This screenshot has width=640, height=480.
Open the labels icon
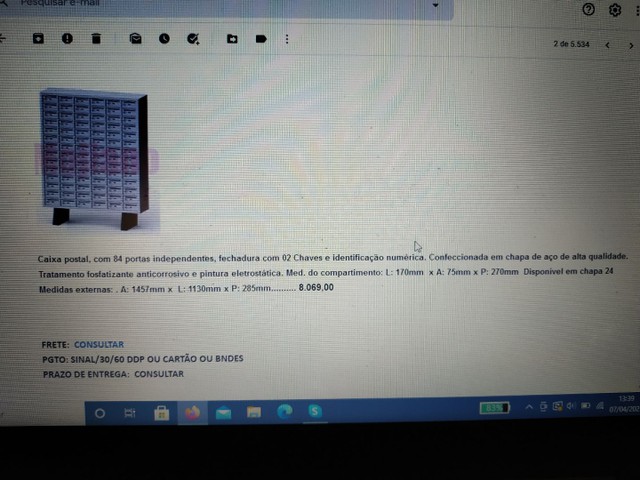coord(261,39)
